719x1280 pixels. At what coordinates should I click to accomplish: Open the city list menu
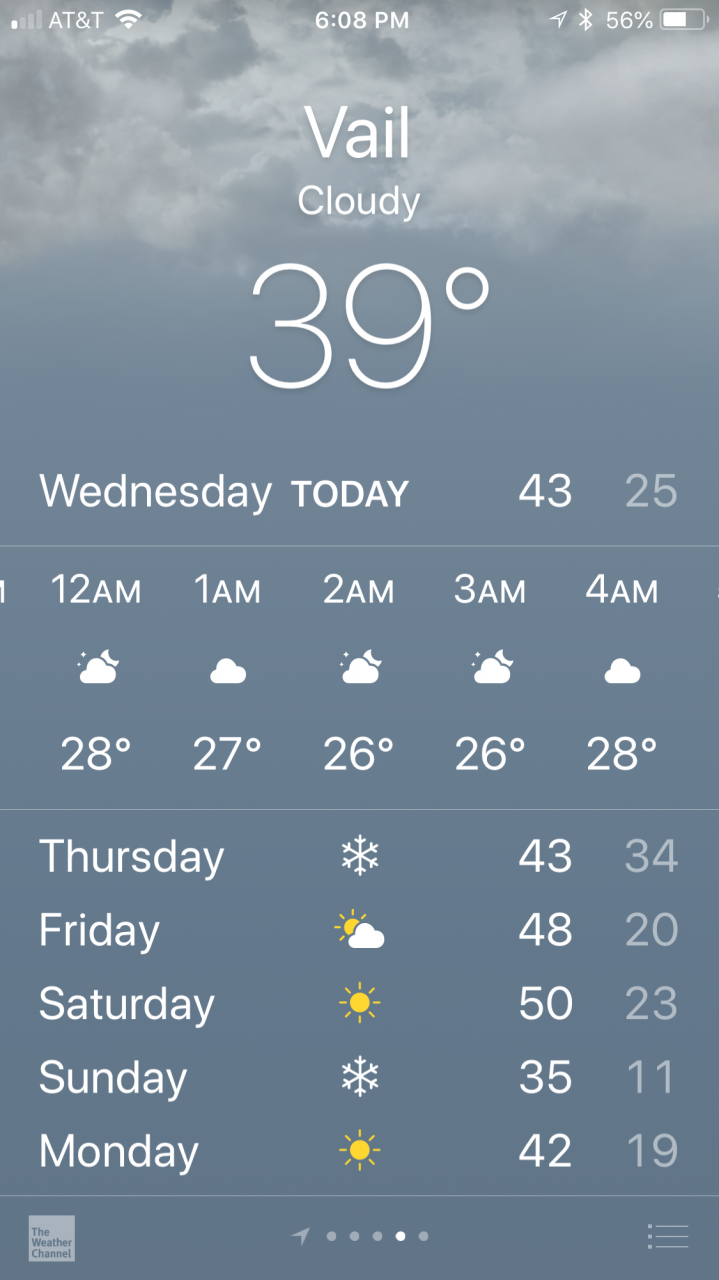coord(667,1236)
